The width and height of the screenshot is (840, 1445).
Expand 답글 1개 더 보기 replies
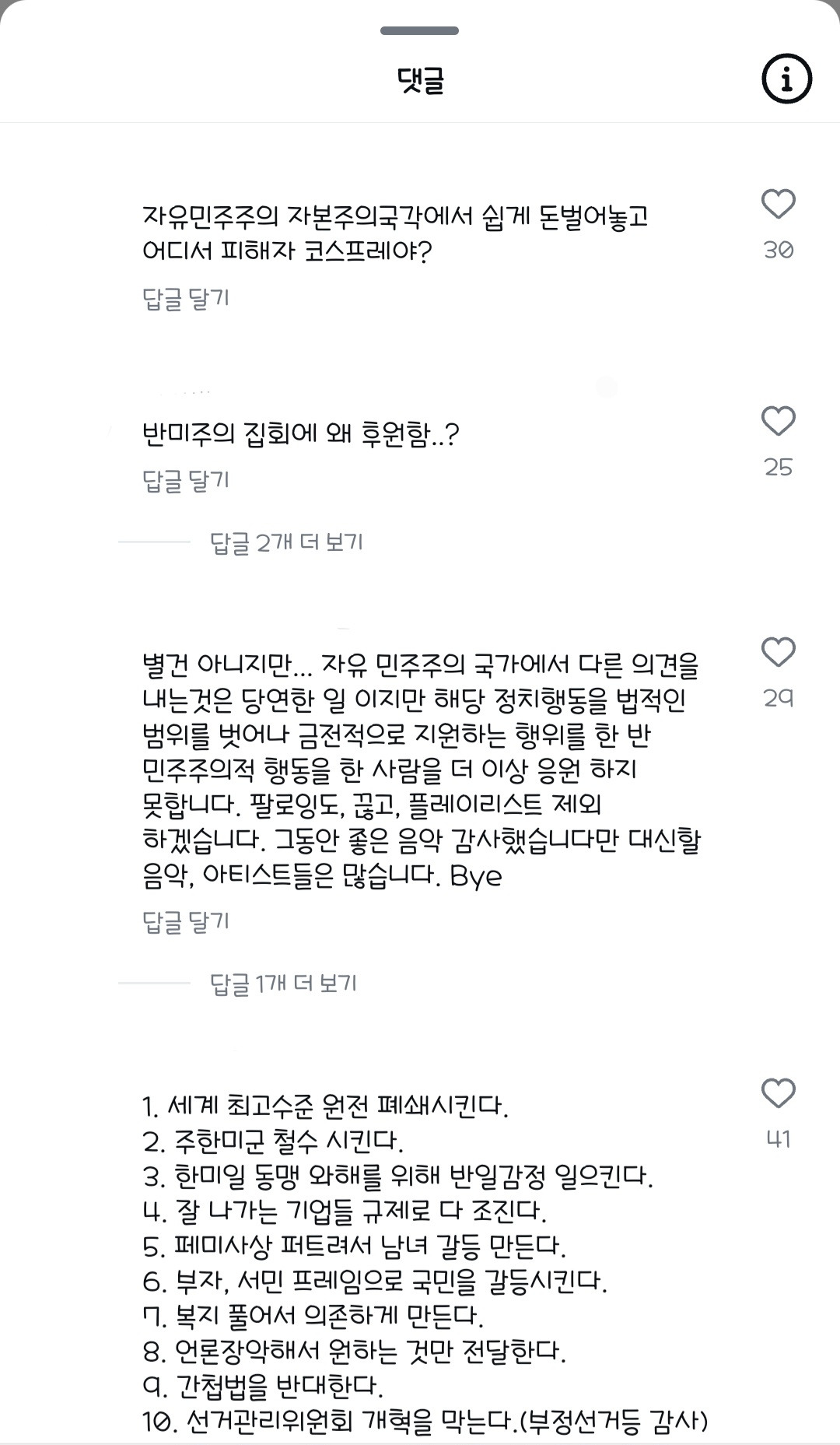click(283, 984)
